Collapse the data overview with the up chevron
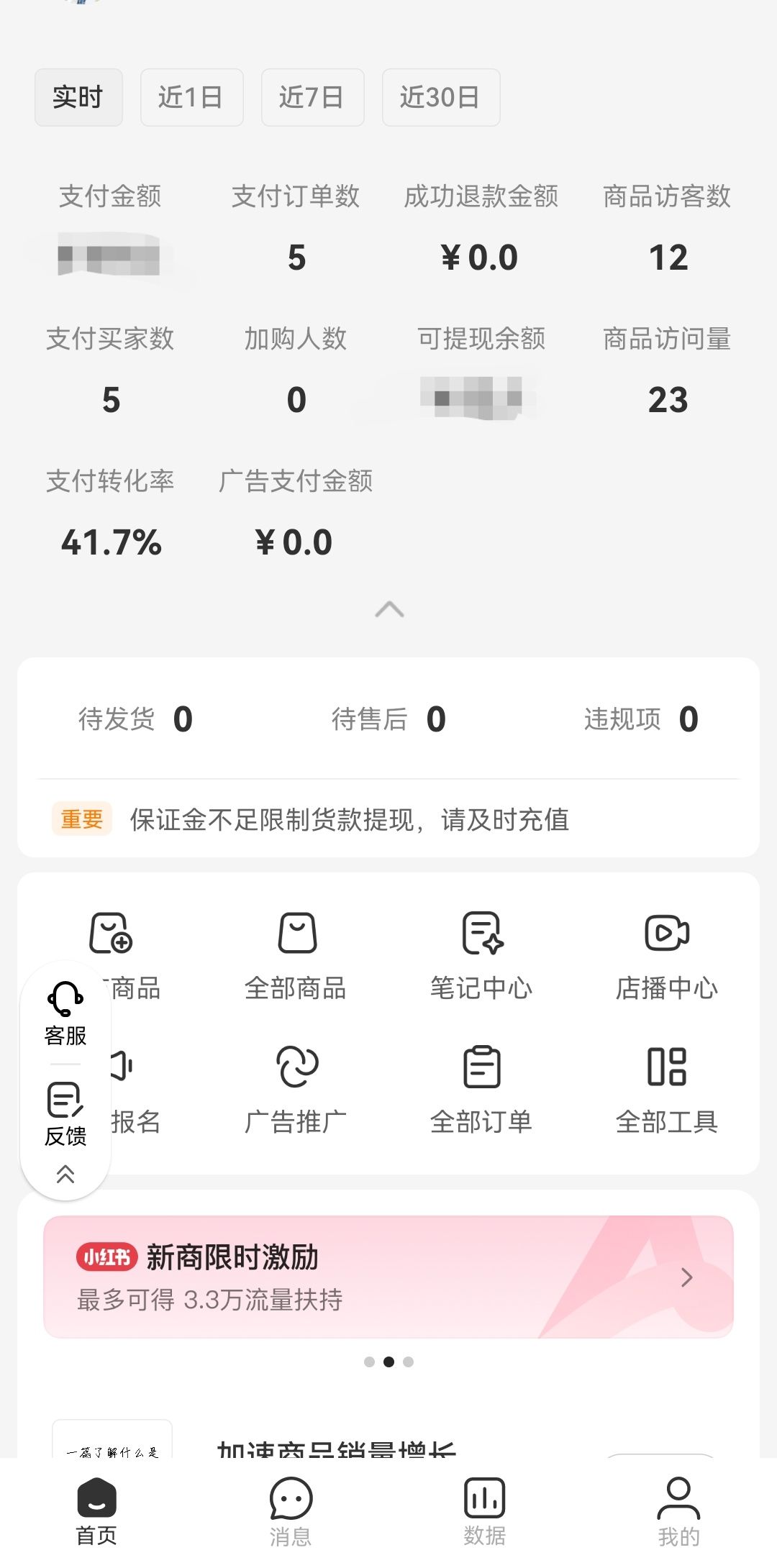This screenshot has width=777, height=1568. tap(389, 609)
